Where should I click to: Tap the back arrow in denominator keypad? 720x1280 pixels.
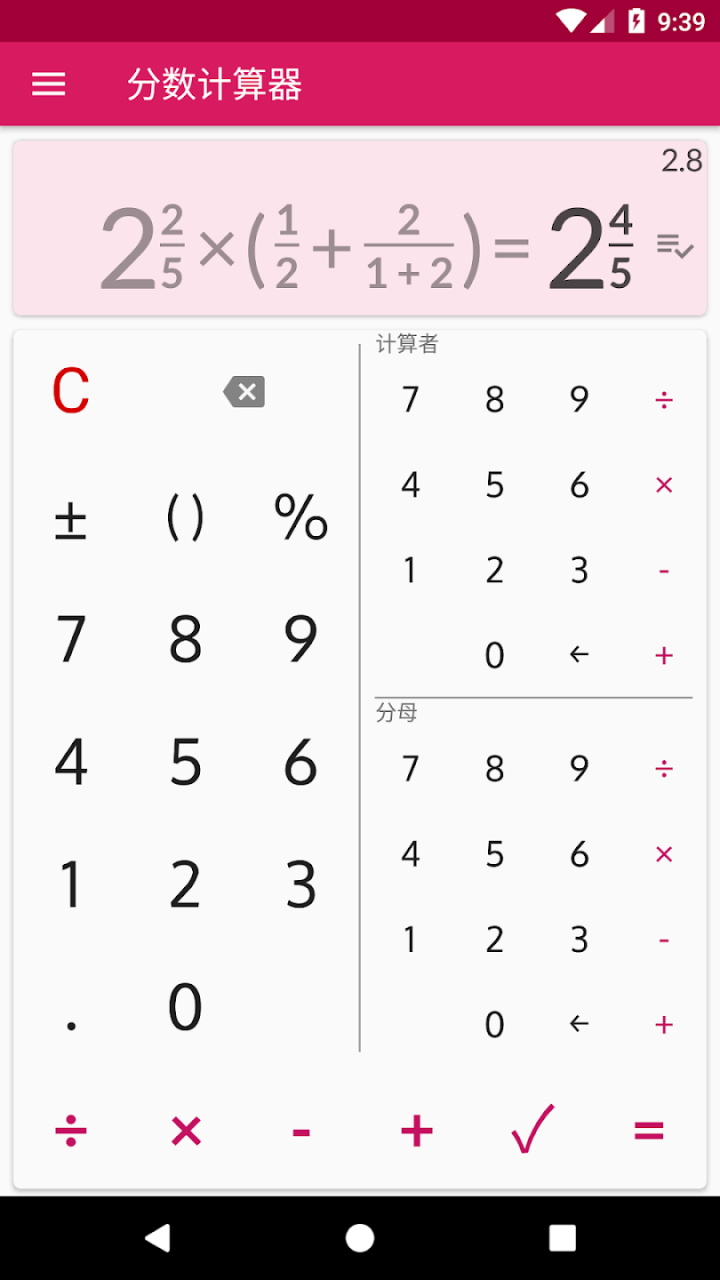coord(578,1024)
